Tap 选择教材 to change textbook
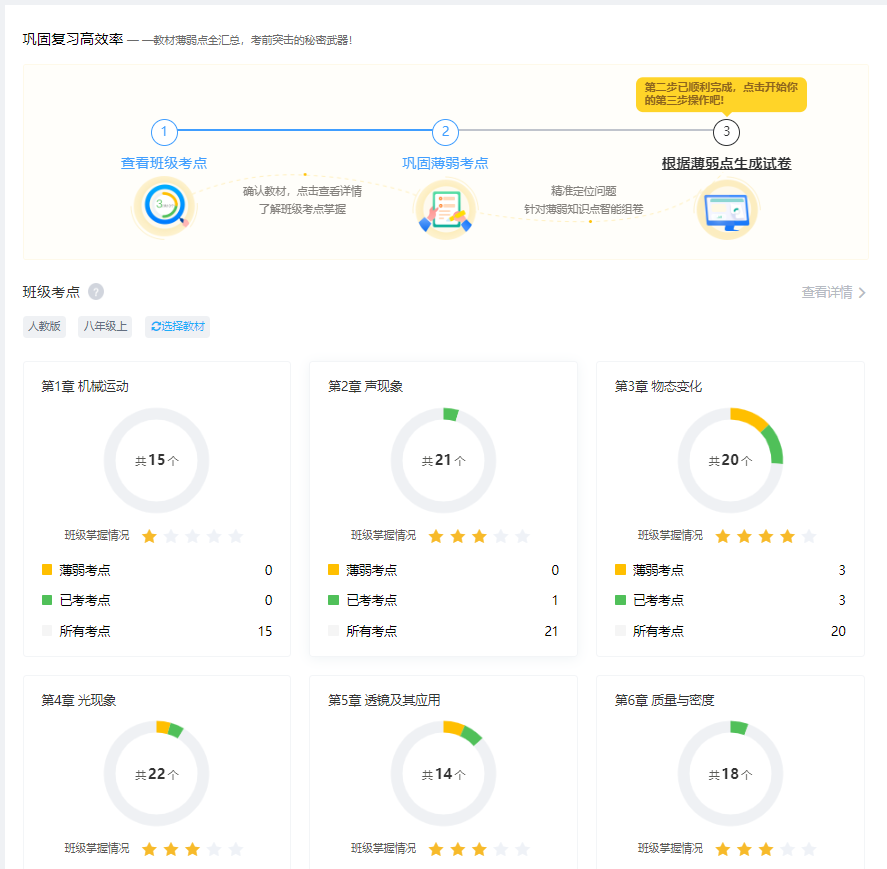The width and height of the screenshot is (887, 869). (x=177, y=326)
